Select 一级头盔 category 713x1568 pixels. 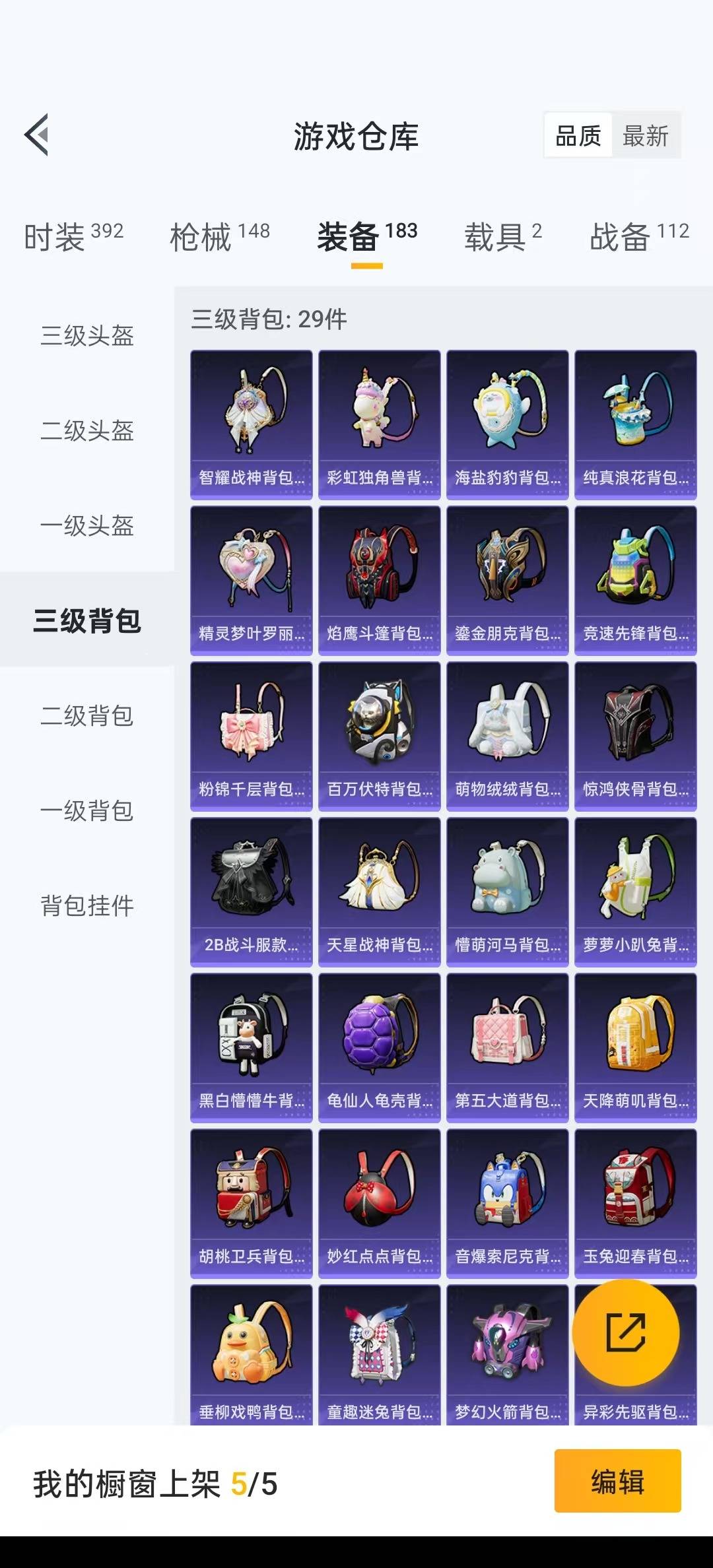pos(87,525)
